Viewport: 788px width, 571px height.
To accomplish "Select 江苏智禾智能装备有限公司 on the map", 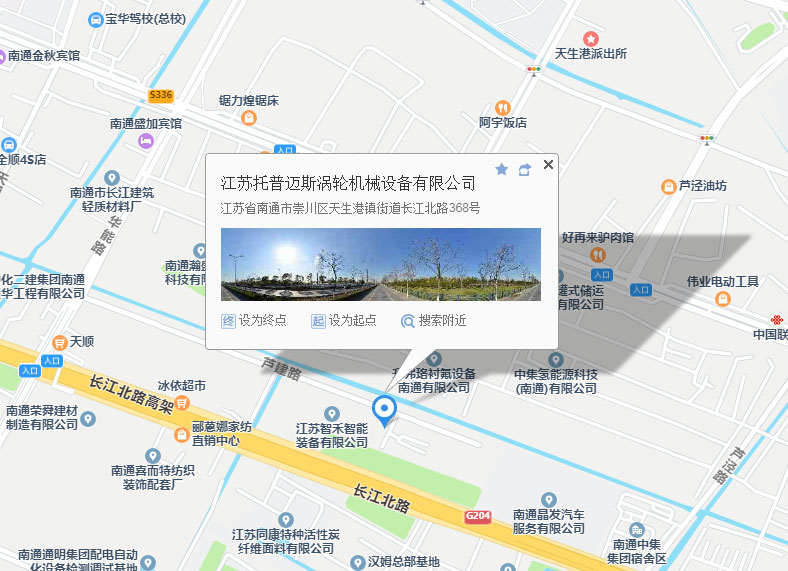I will tap(332, 411).
